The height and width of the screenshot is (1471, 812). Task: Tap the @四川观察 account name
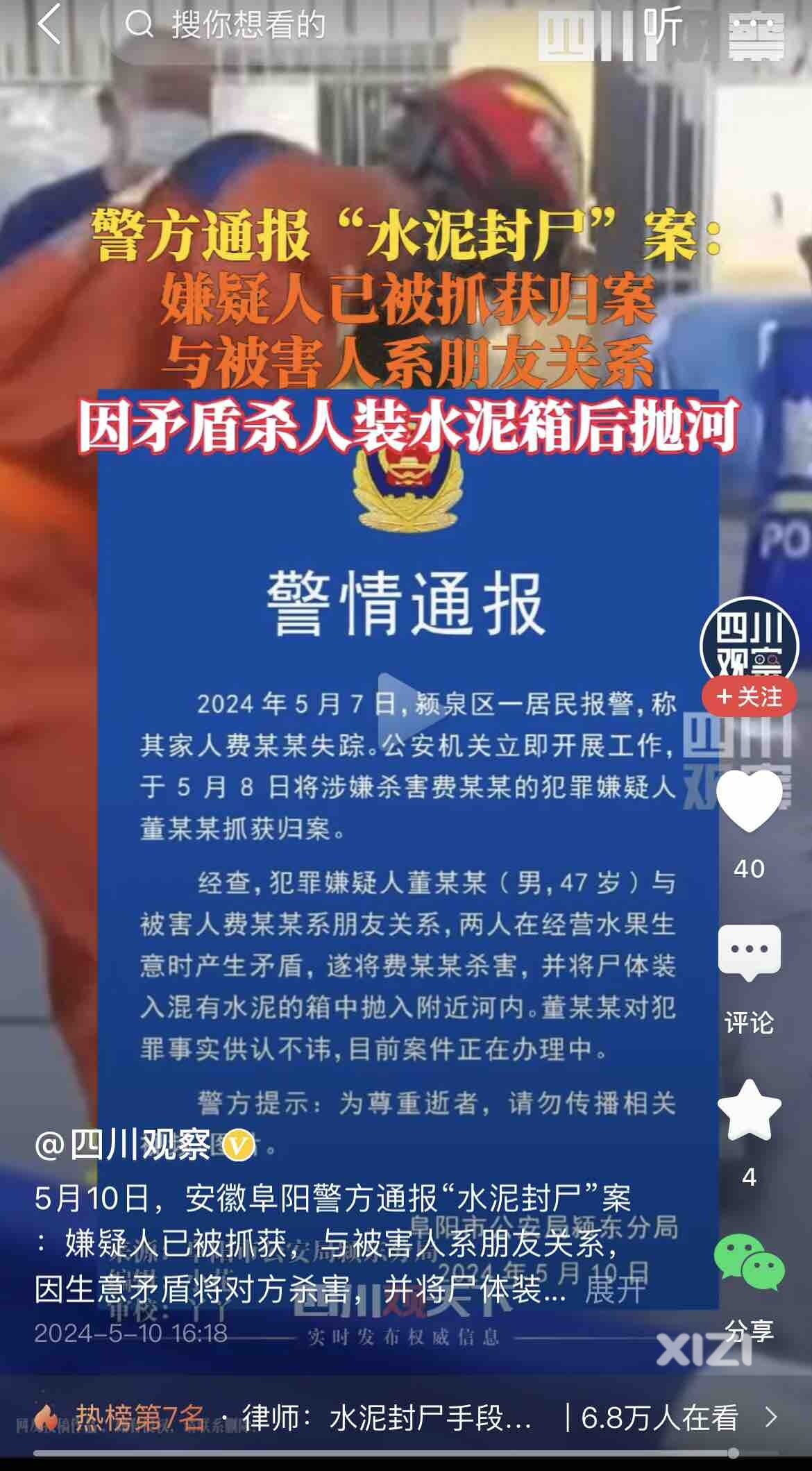[x=125, y=1145]
